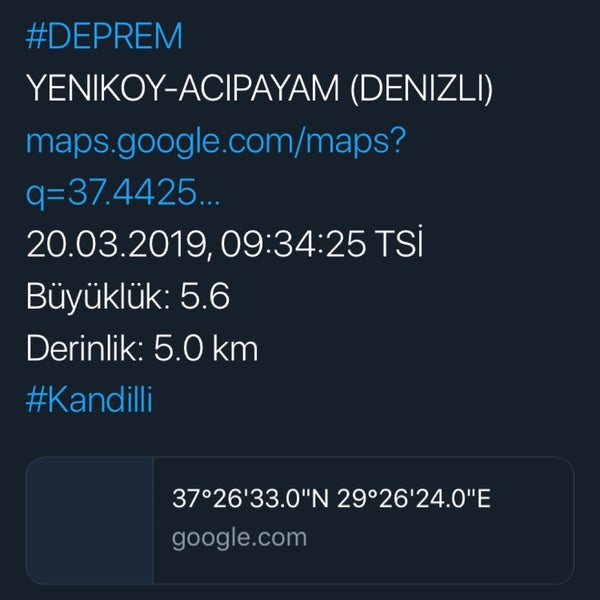Open the #Kandilli hashtag
Screen dimensions: 600x600
click(x=90, y=401)
